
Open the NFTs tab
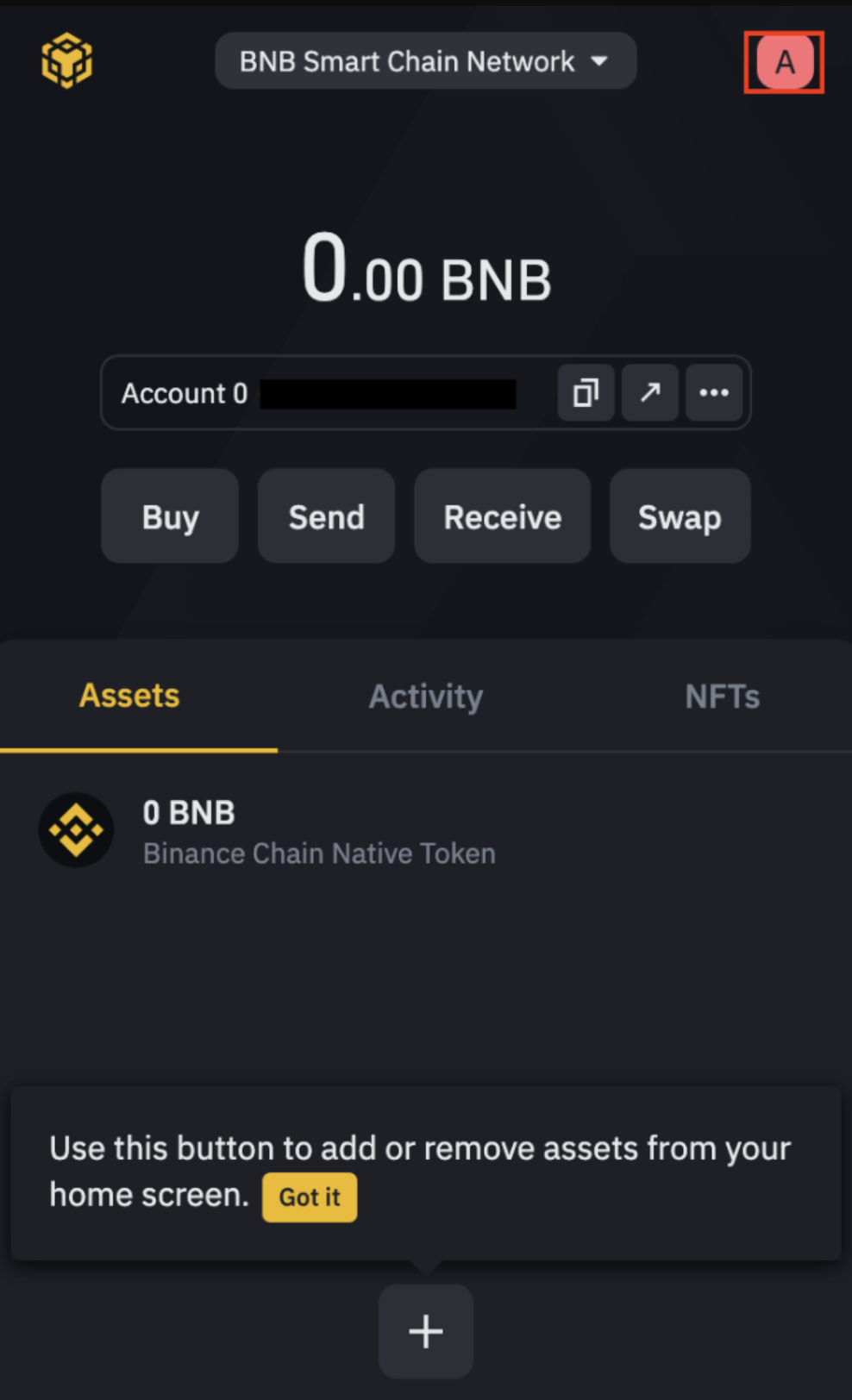pos(722,696)
